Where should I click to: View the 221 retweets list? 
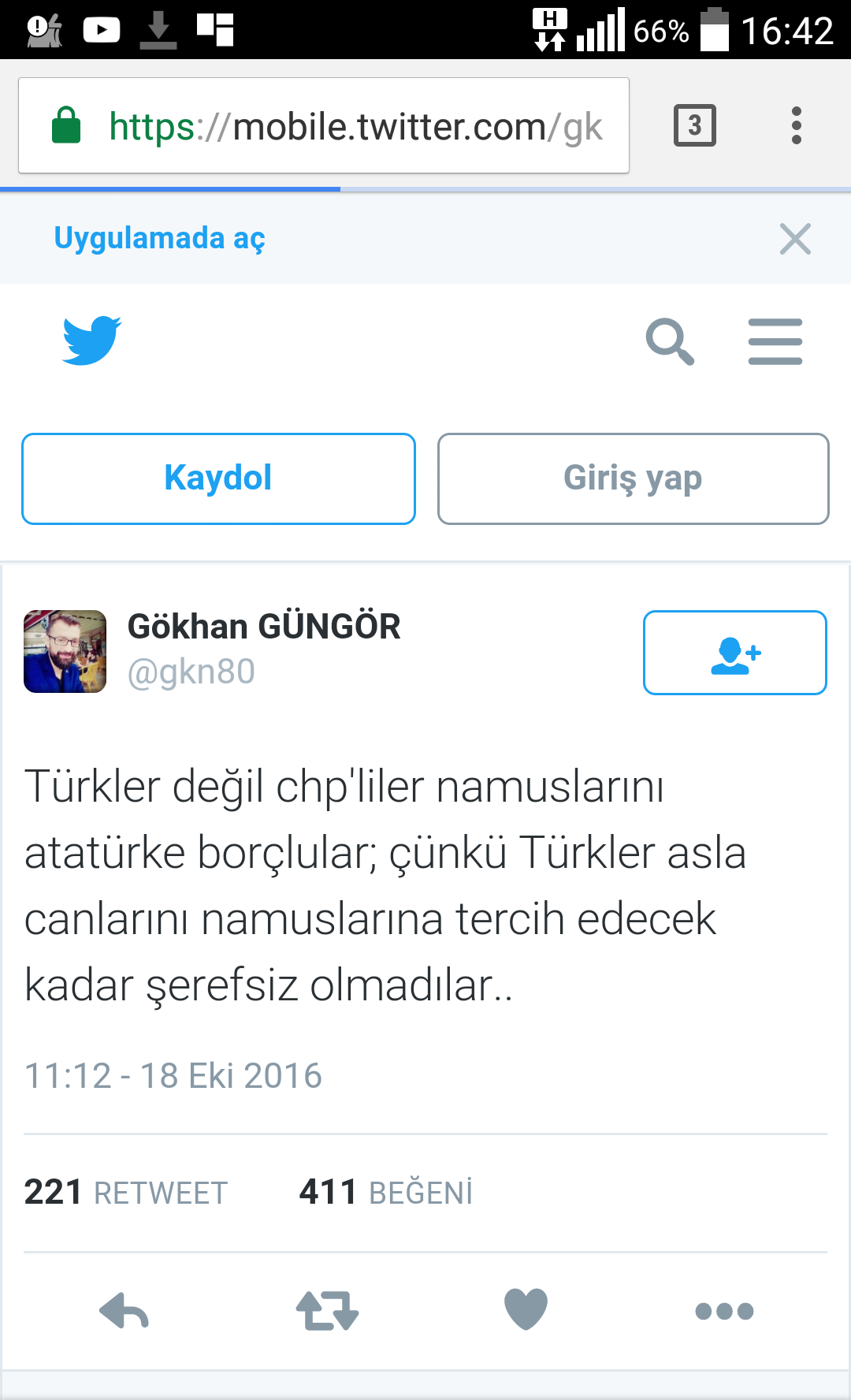[126, 1193]
